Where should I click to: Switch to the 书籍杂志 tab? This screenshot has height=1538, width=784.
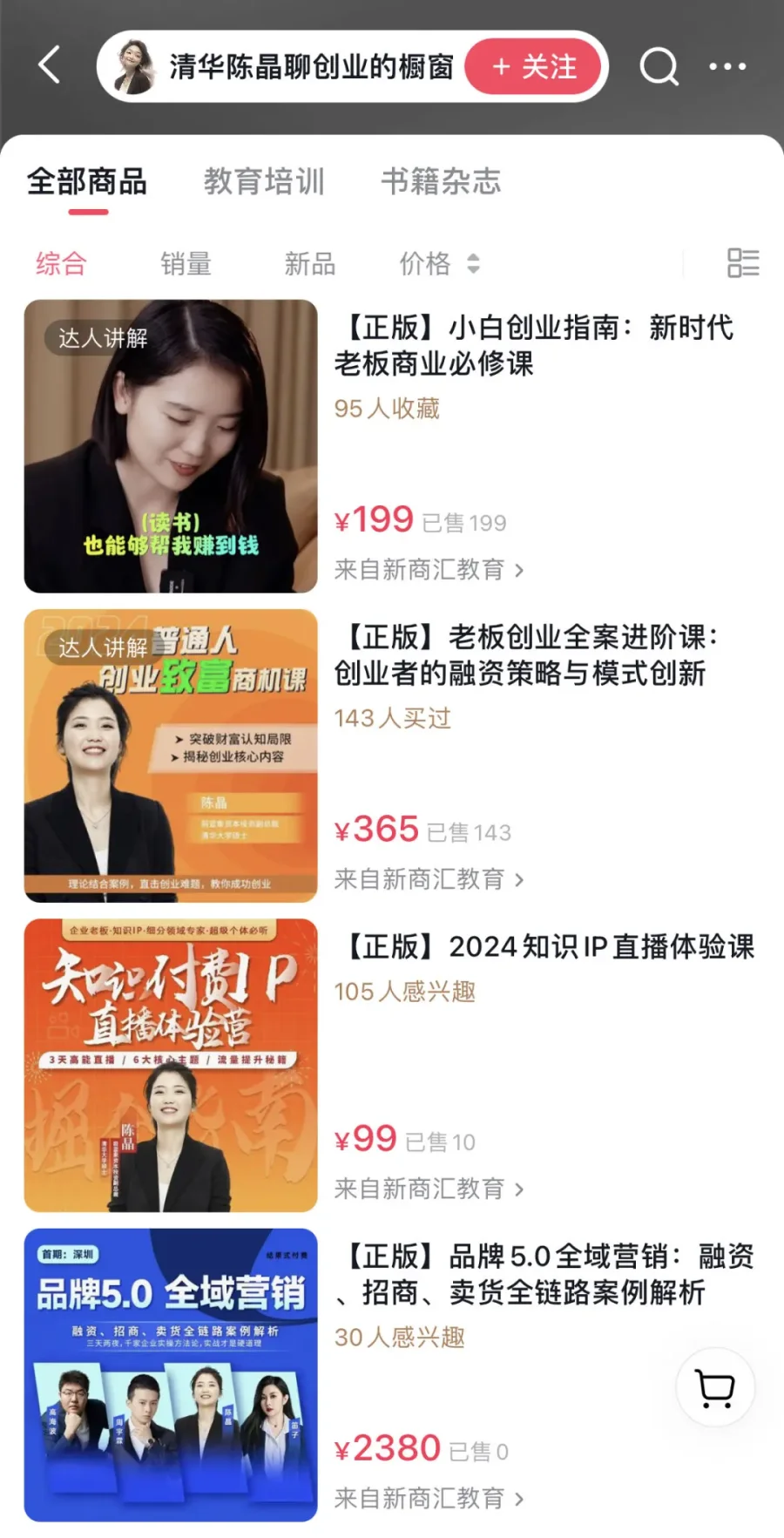pyautogui.click(x=441, y=181)
